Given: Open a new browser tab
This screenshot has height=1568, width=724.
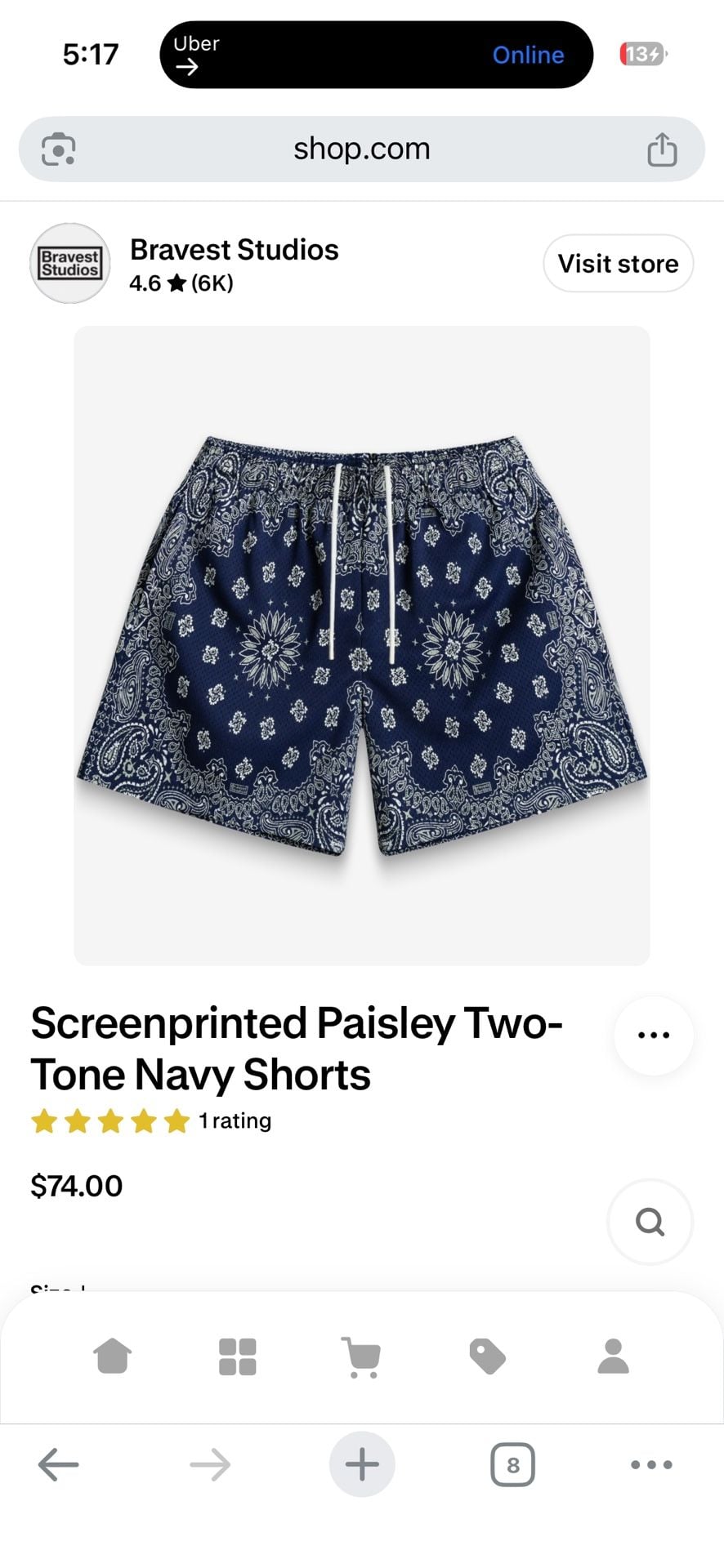Looking at the screenshot, I should [362, 1464].
